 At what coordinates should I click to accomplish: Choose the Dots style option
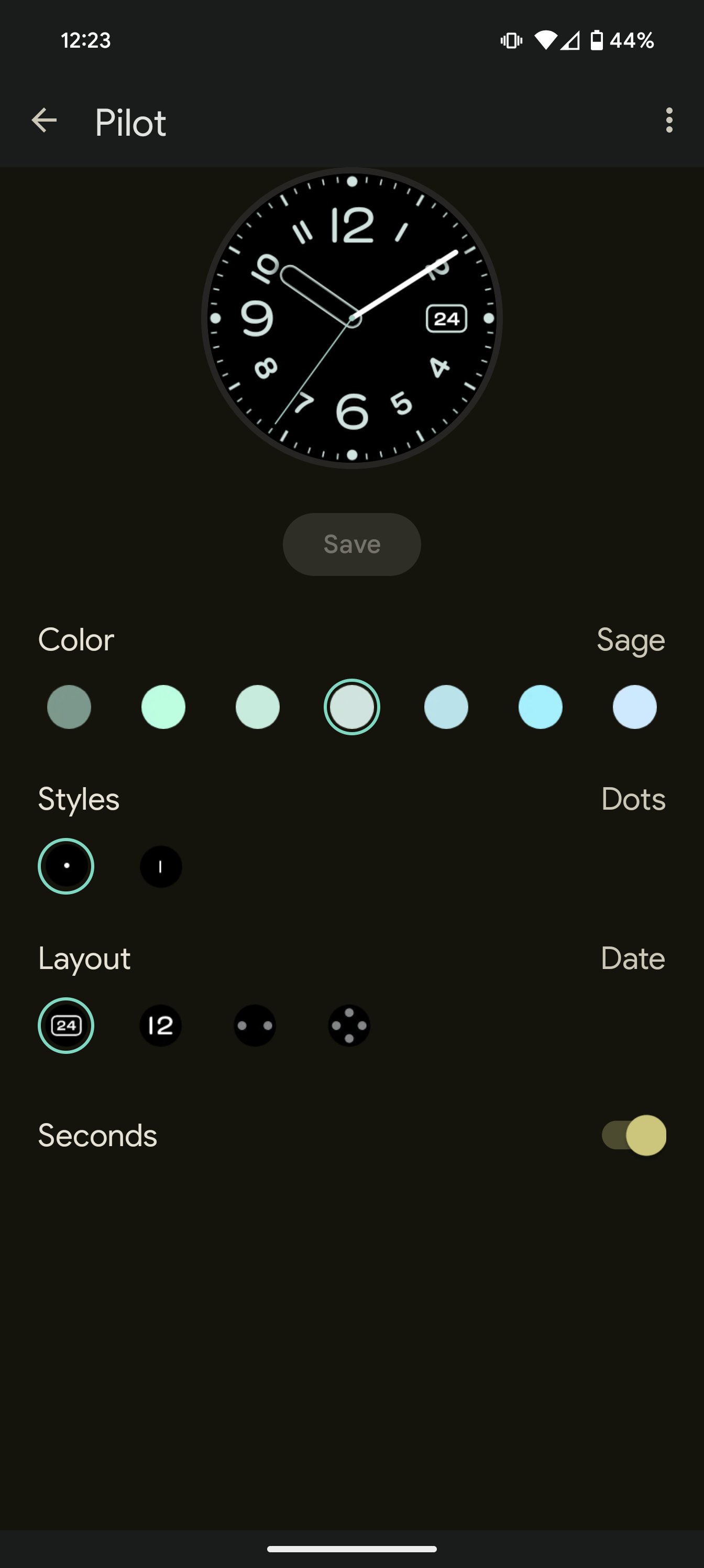(x=67, y=866)
